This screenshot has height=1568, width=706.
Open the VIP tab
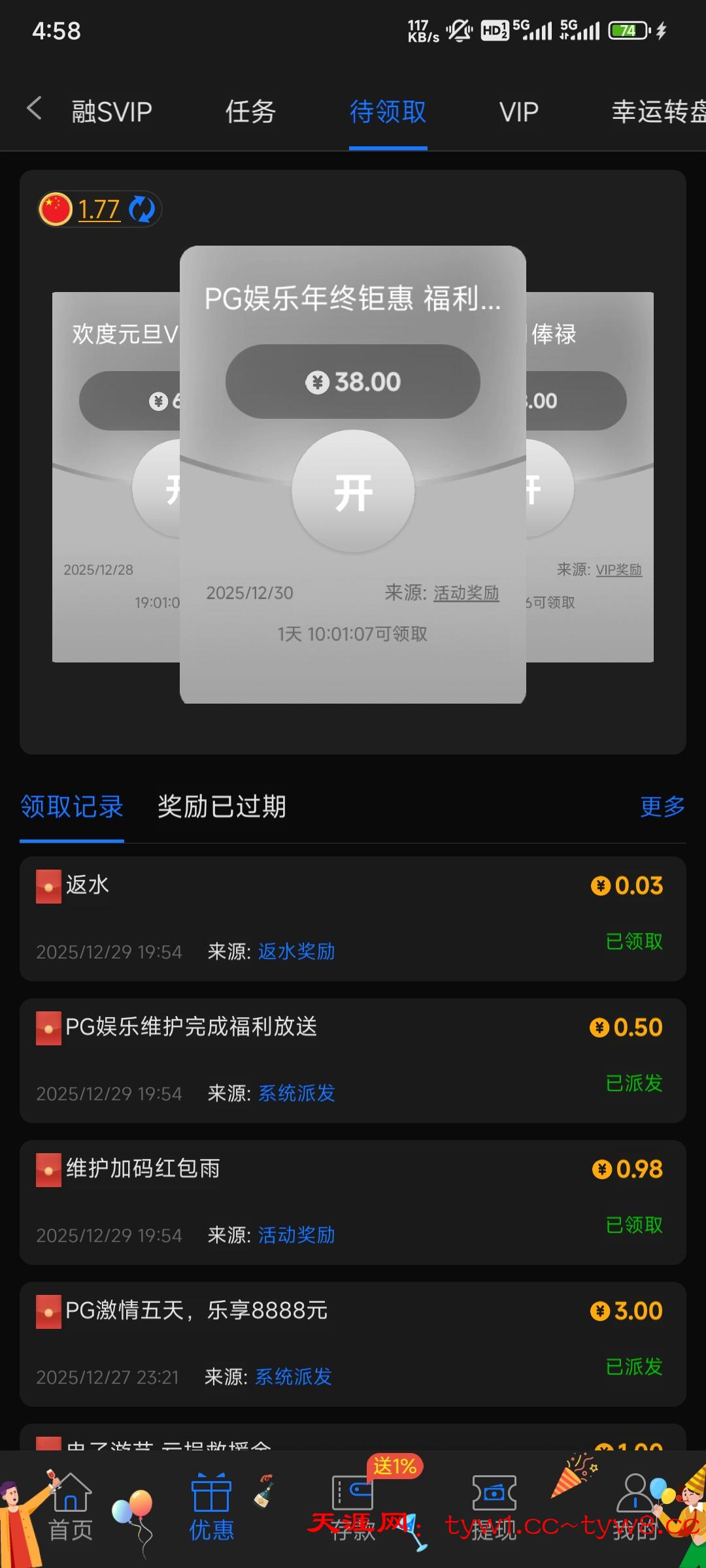tap(519, 112)
